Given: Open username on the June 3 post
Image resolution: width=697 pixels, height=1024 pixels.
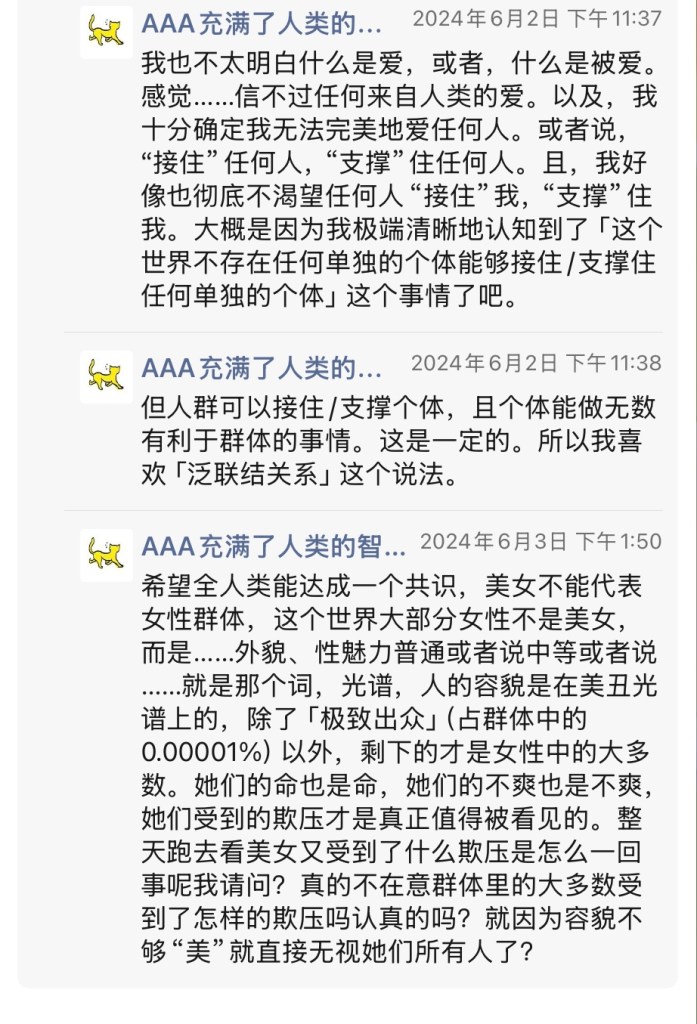Looking at the screenshot, I should point(273,545).
